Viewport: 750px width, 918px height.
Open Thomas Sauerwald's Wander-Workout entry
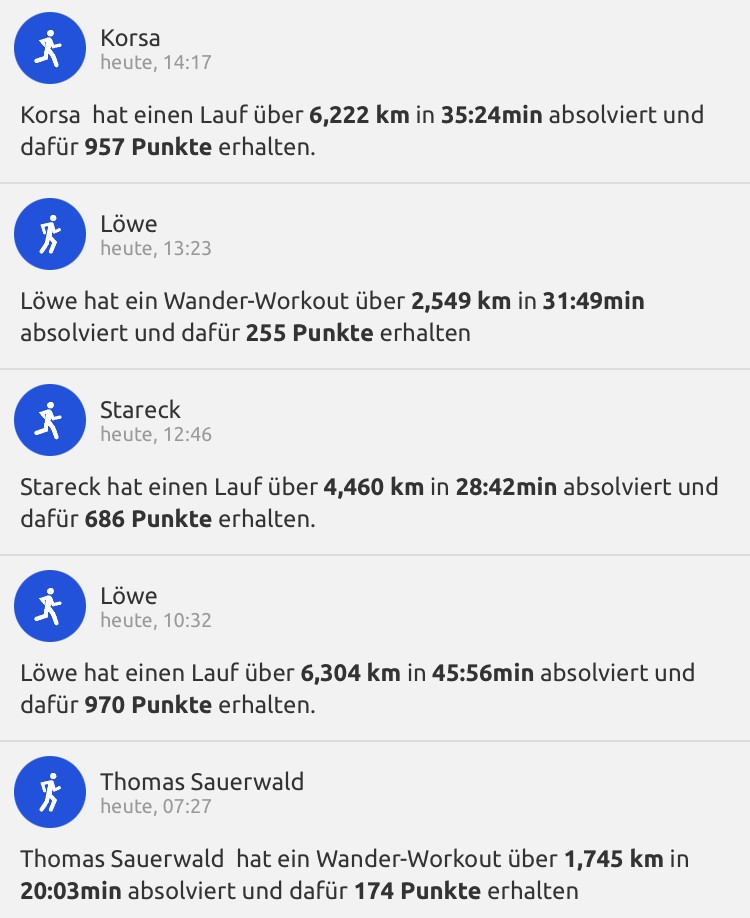375,873
